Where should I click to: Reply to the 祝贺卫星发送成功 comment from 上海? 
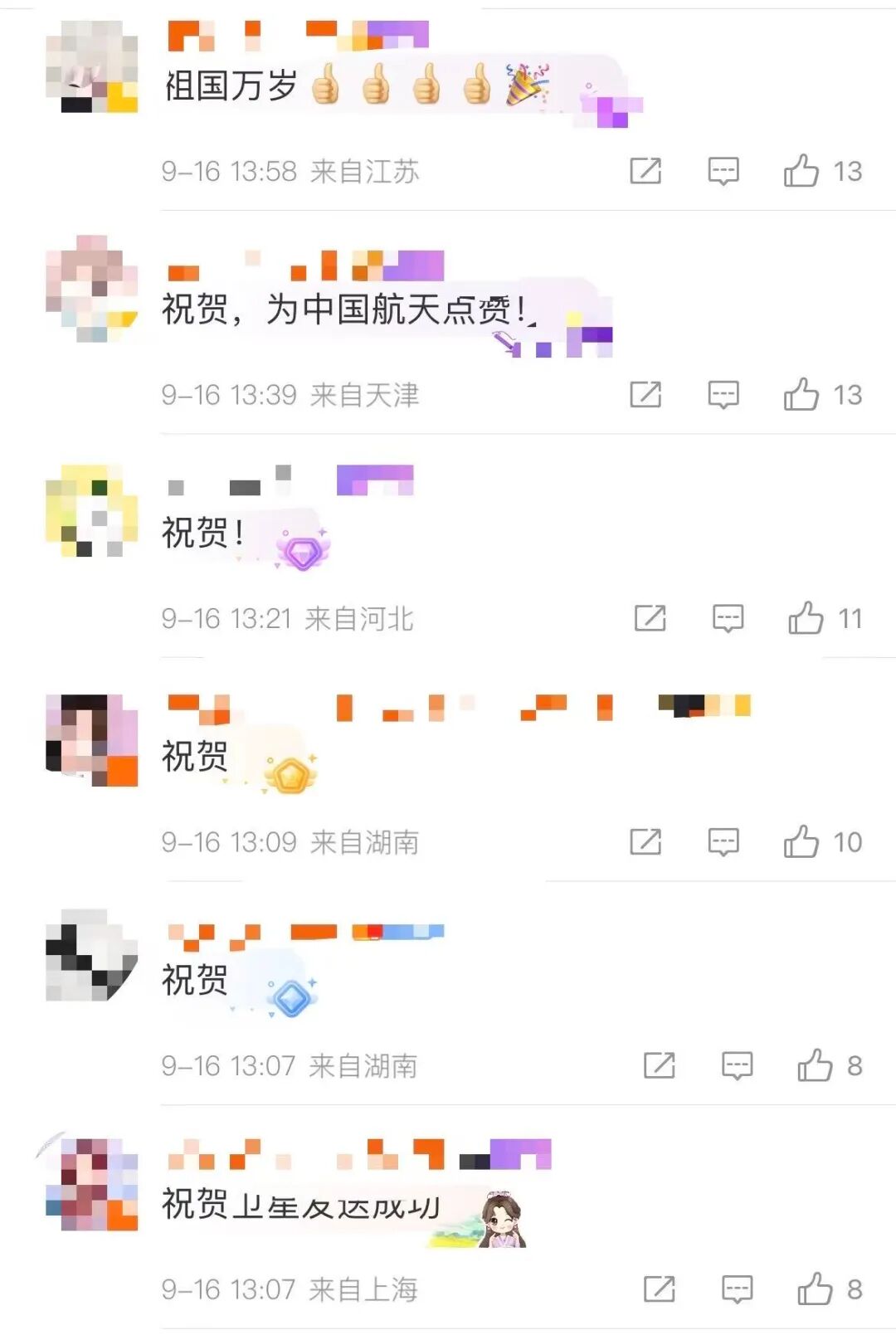(x=738, y=1289)
